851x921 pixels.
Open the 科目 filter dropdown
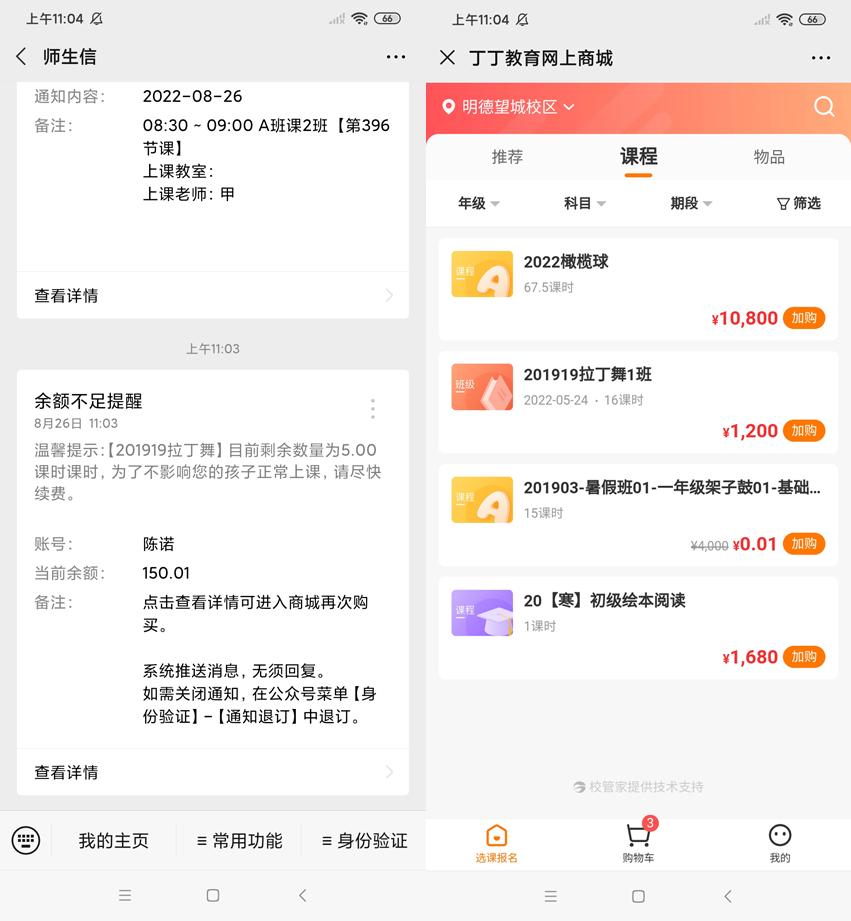[584, 203]
